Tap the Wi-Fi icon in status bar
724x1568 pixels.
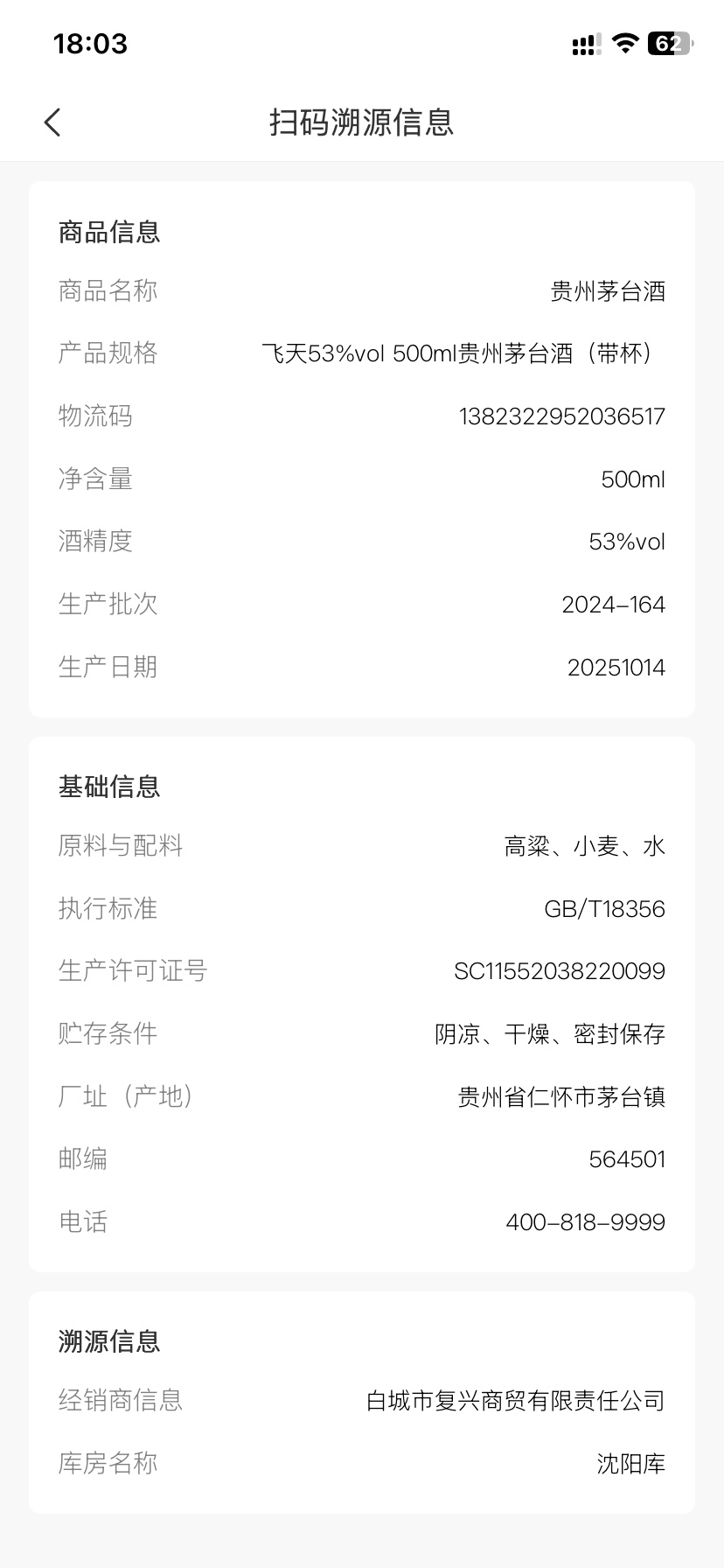click(x=623, y=44)
